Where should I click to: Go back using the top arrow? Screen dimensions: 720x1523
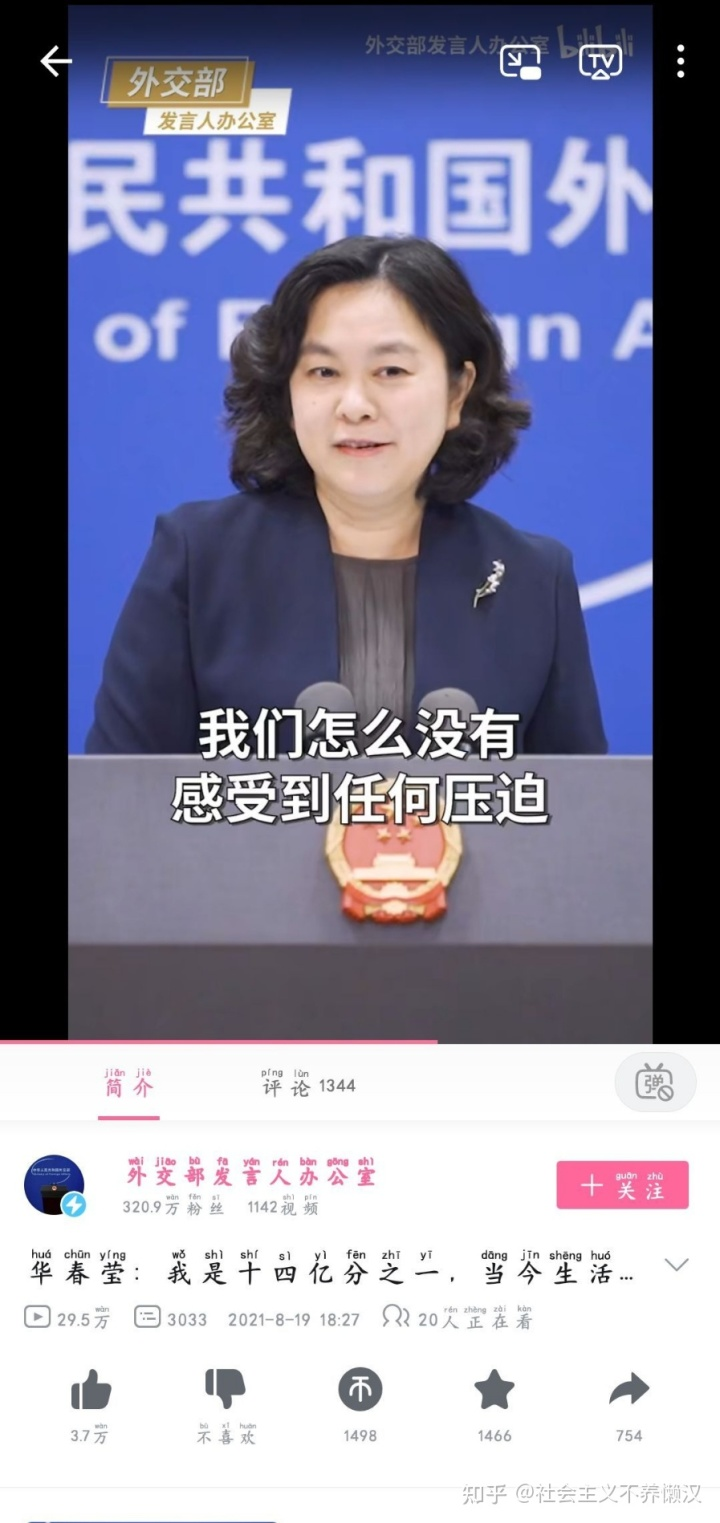(x=56, y=62)
